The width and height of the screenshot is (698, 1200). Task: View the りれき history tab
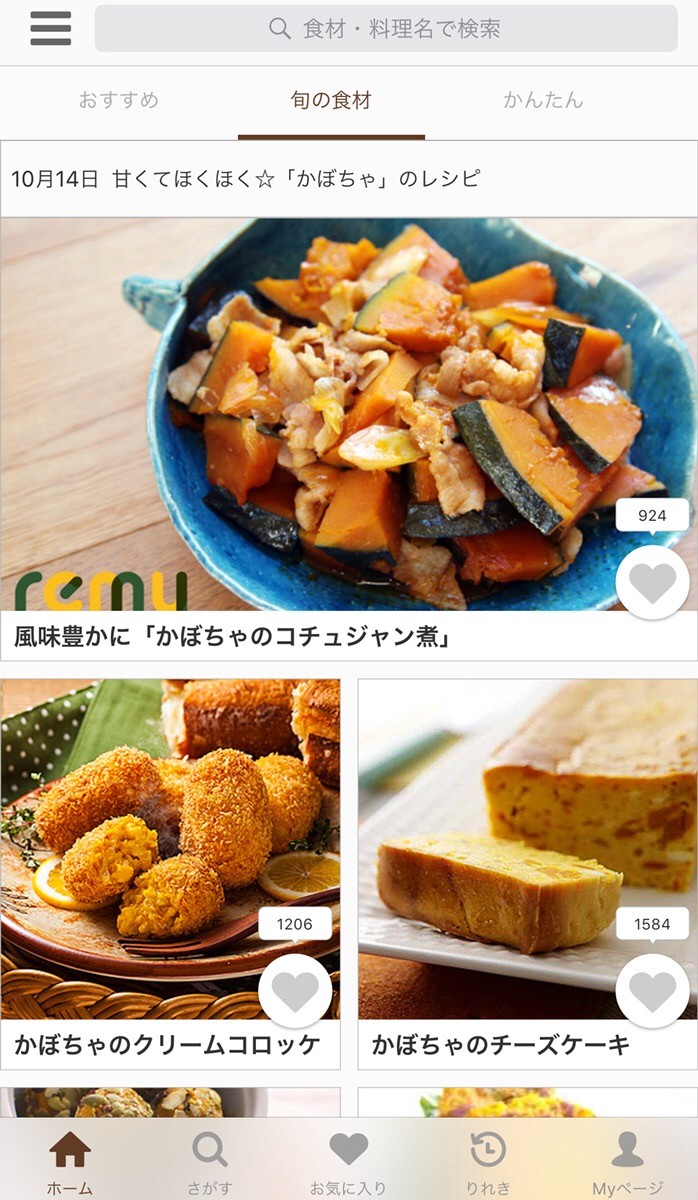pyautogui.click(x=488, y=1160)
